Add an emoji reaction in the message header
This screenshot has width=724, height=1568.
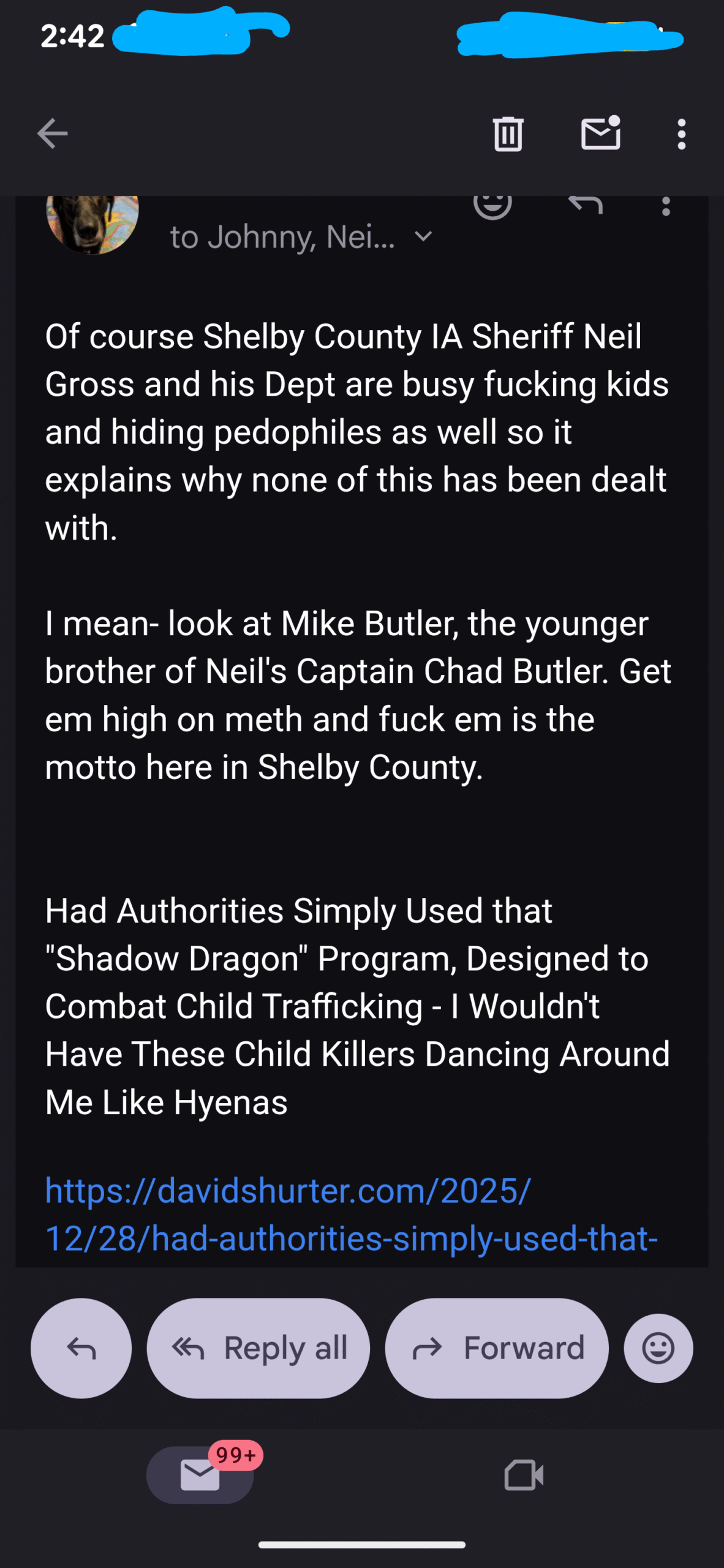492,205
